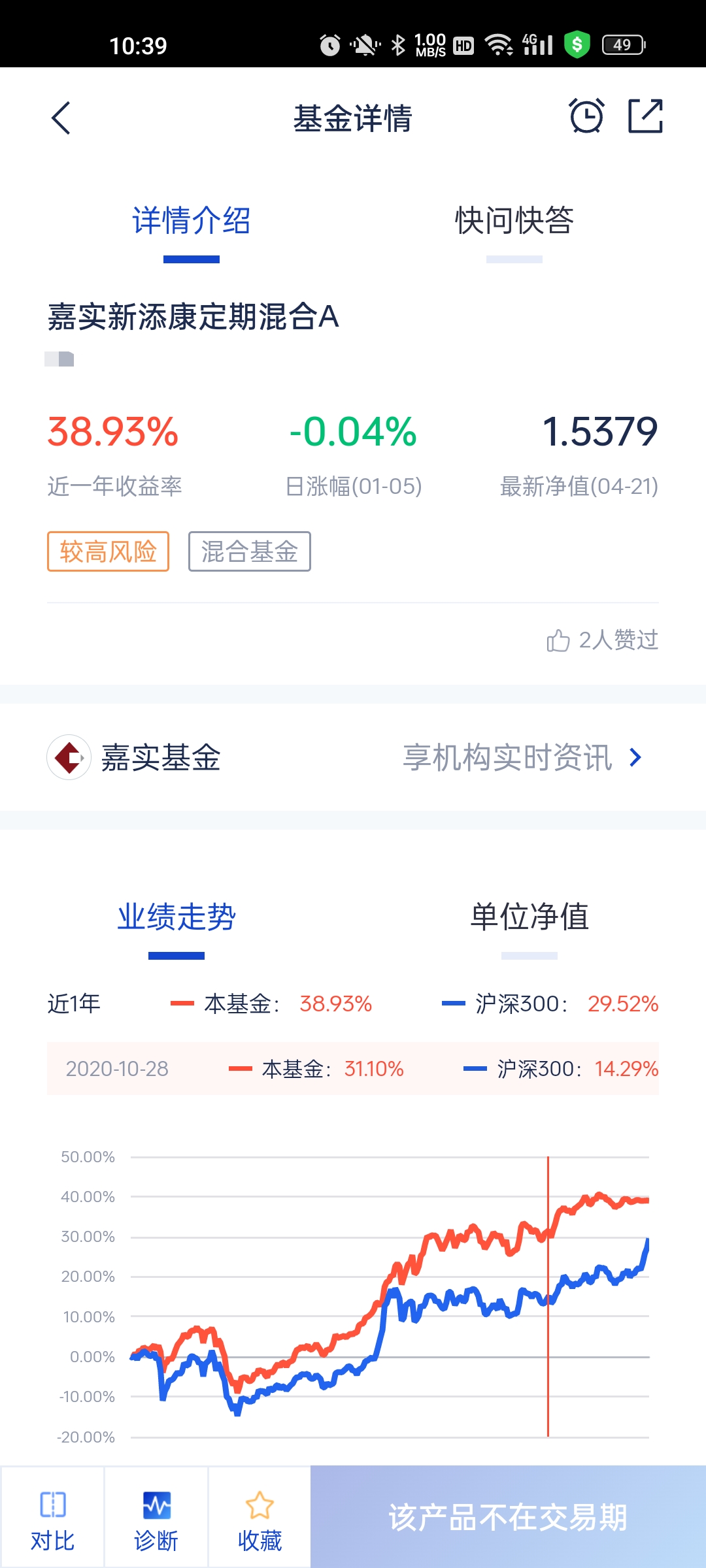Select the 详情介绍 tab
The image size is (706, 1568).
[x=192, y=221]
